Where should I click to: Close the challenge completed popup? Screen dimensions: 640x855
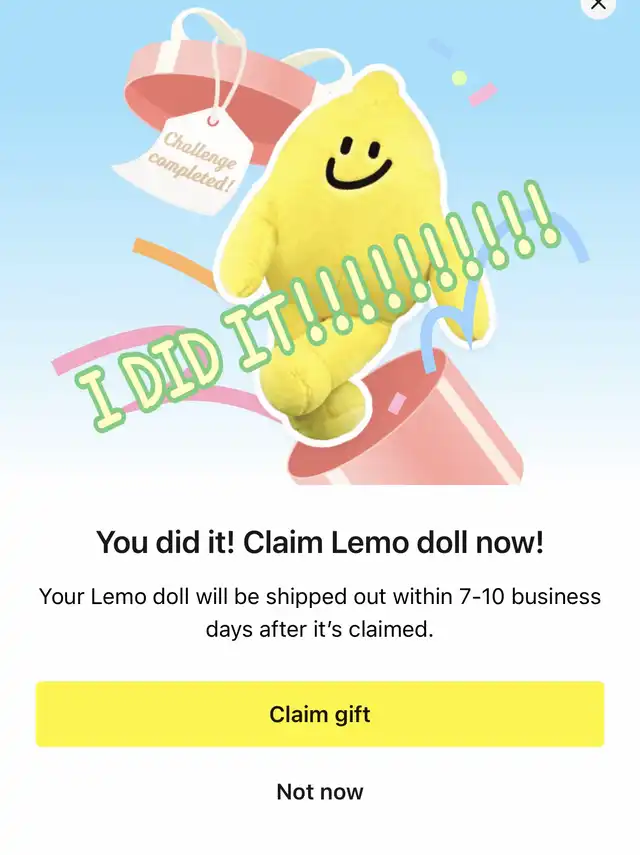[x=598, y=5]
